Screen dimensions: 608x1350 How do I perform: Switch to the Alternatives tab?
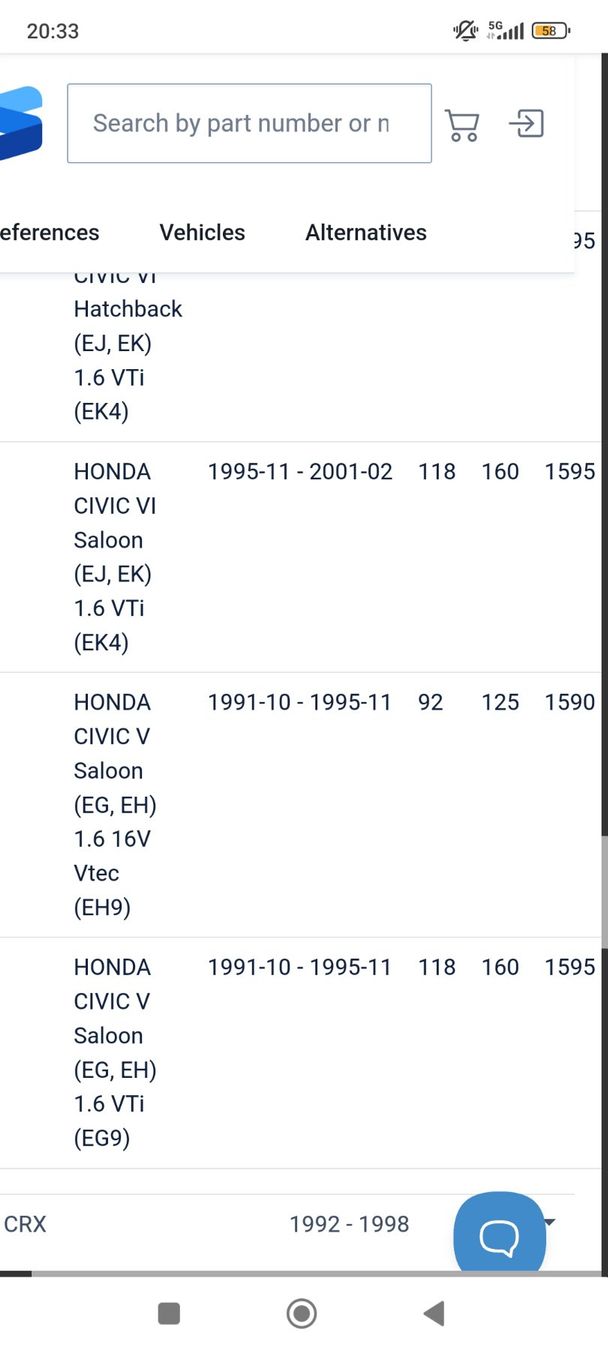[366, 232]
